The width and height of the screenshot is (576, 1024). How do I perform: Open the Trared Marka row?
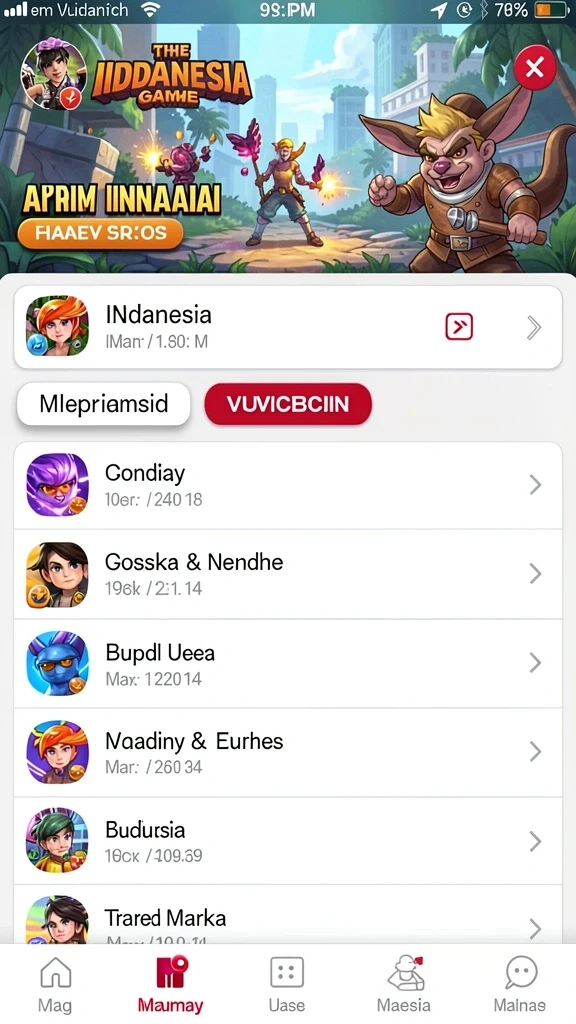point(288,915)
